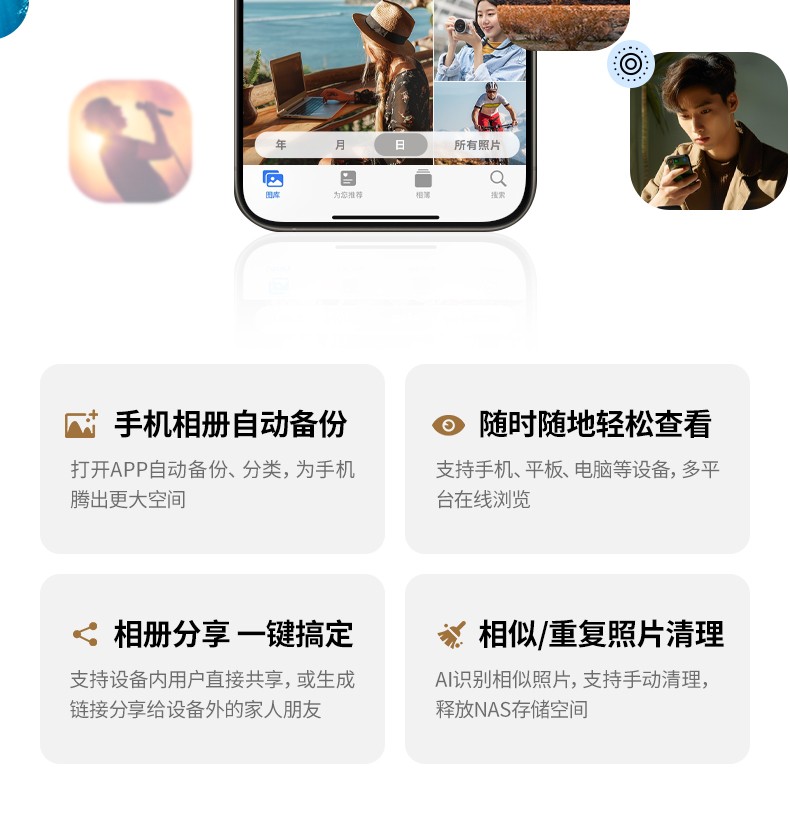Open the 相簿 albums icon
This screenshot has width=790, height=814.
pos(422,178)
